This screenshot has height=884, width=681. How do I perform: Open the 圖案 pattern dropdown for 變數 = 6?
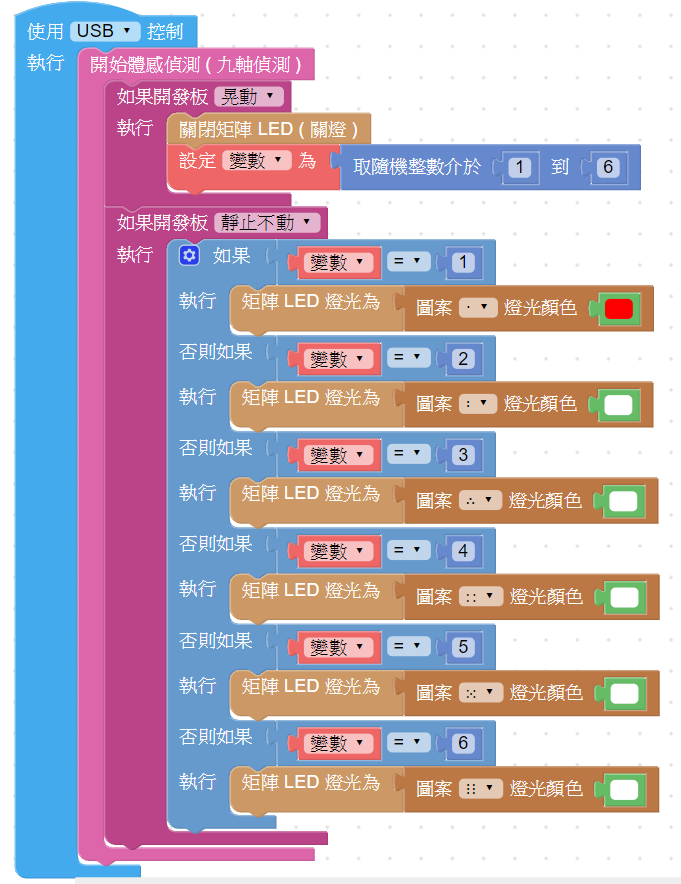click(481, 790)
